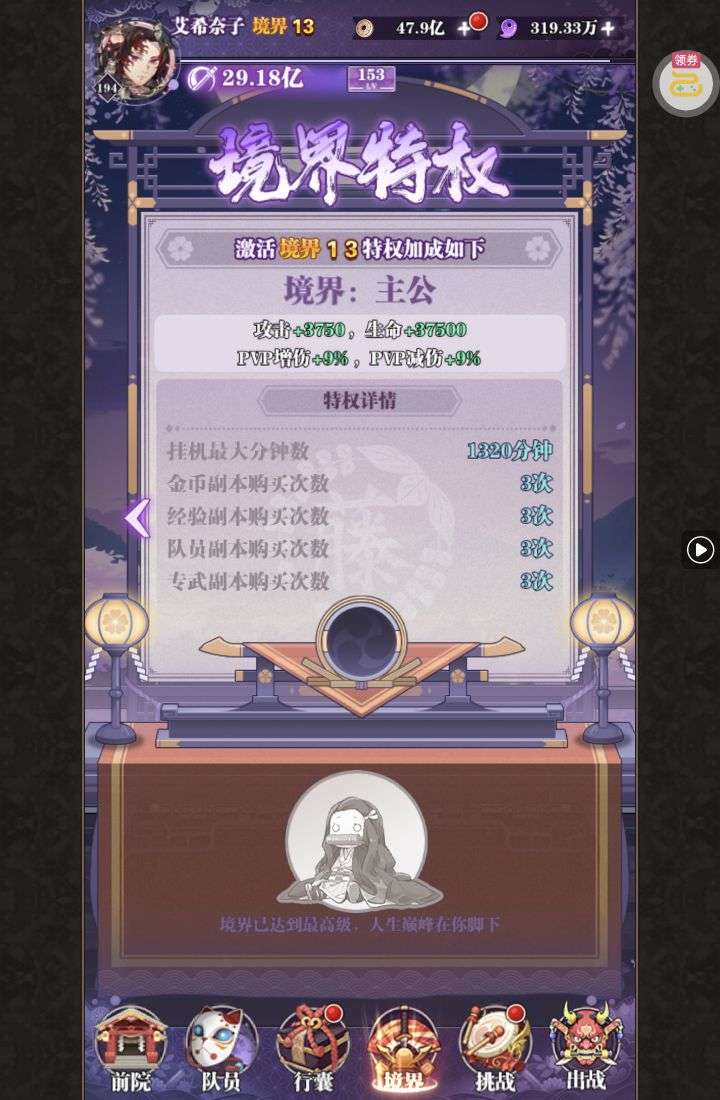Select the 境界 tab
Screen dimensions: 720x1100
click(403, 1049)
